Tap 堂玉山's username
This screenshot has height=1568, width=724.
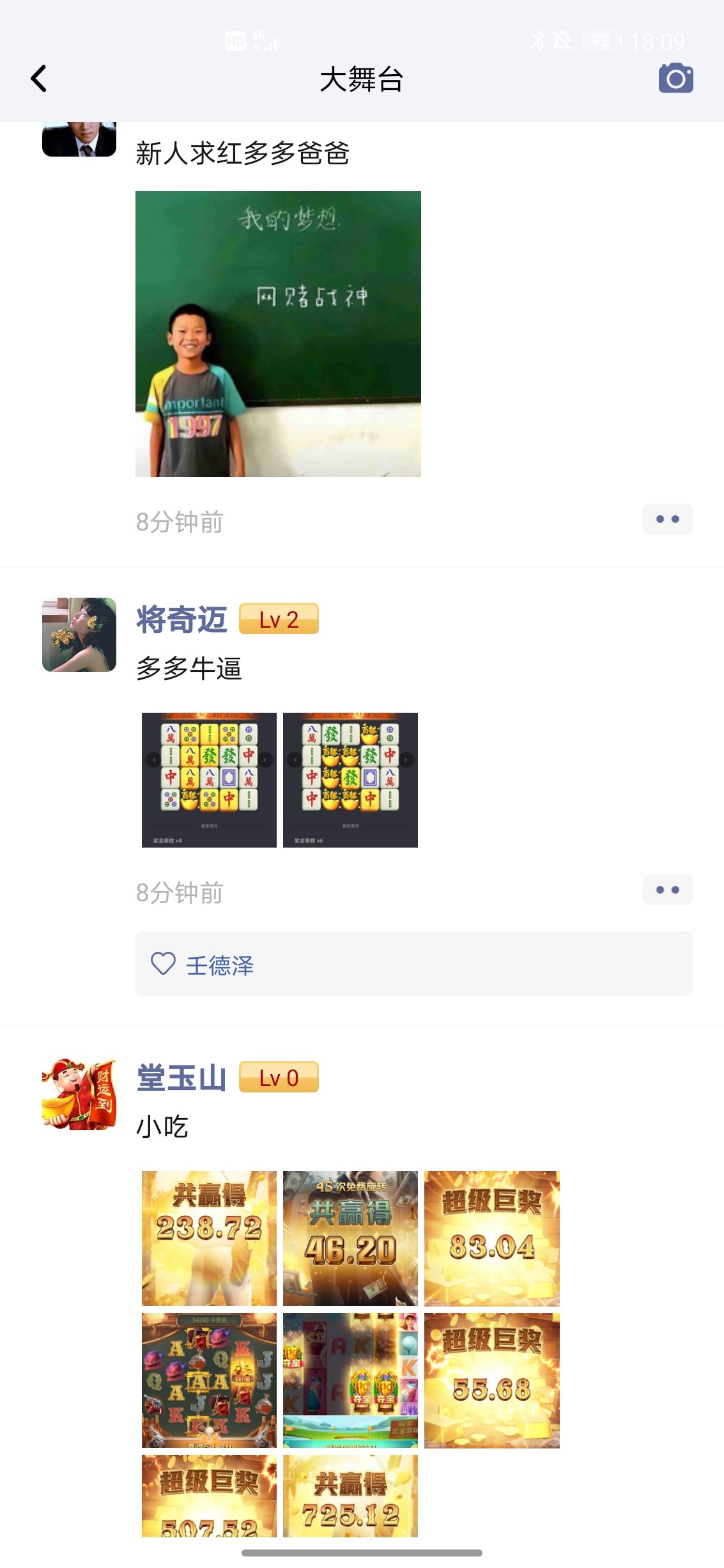point(181,1078)
